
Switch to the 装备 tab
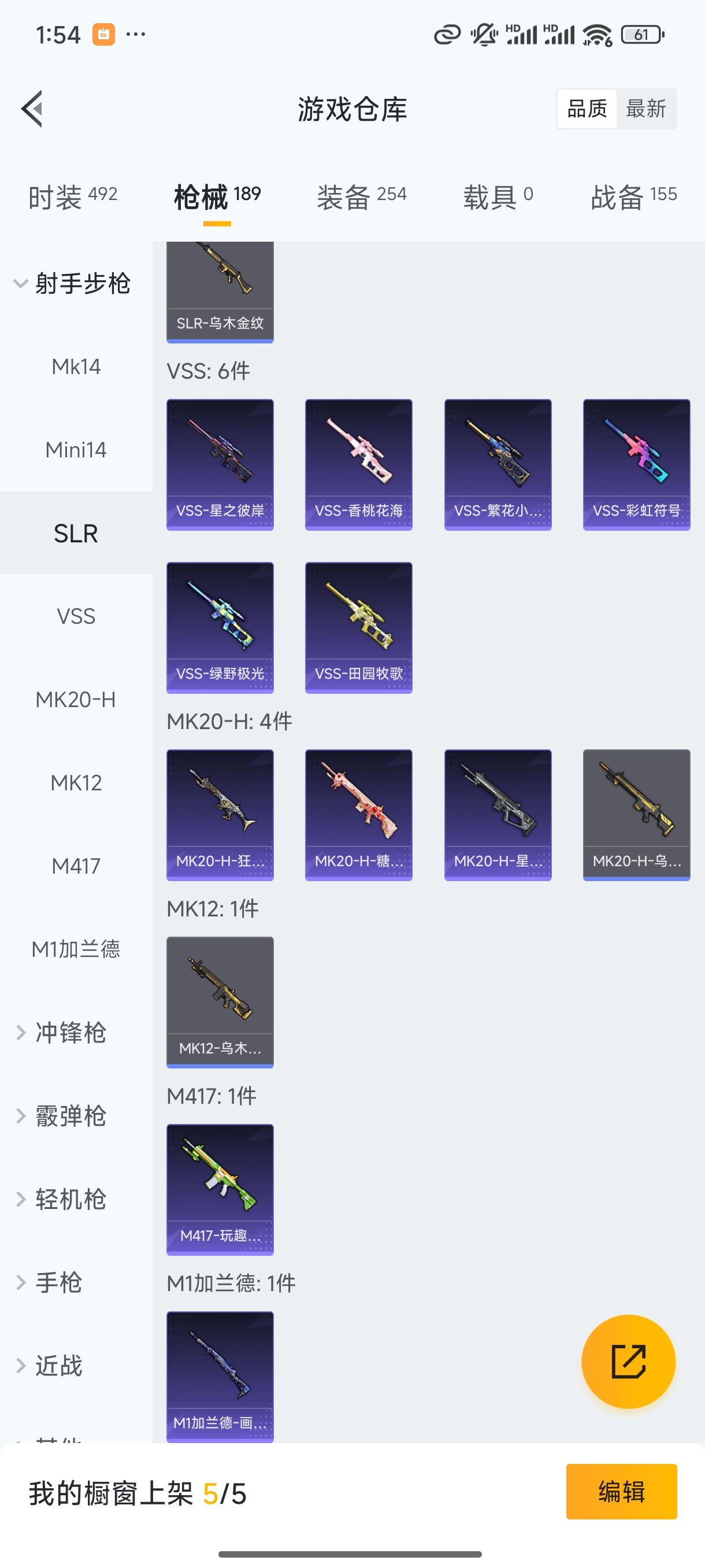click(x=361, y=197)
